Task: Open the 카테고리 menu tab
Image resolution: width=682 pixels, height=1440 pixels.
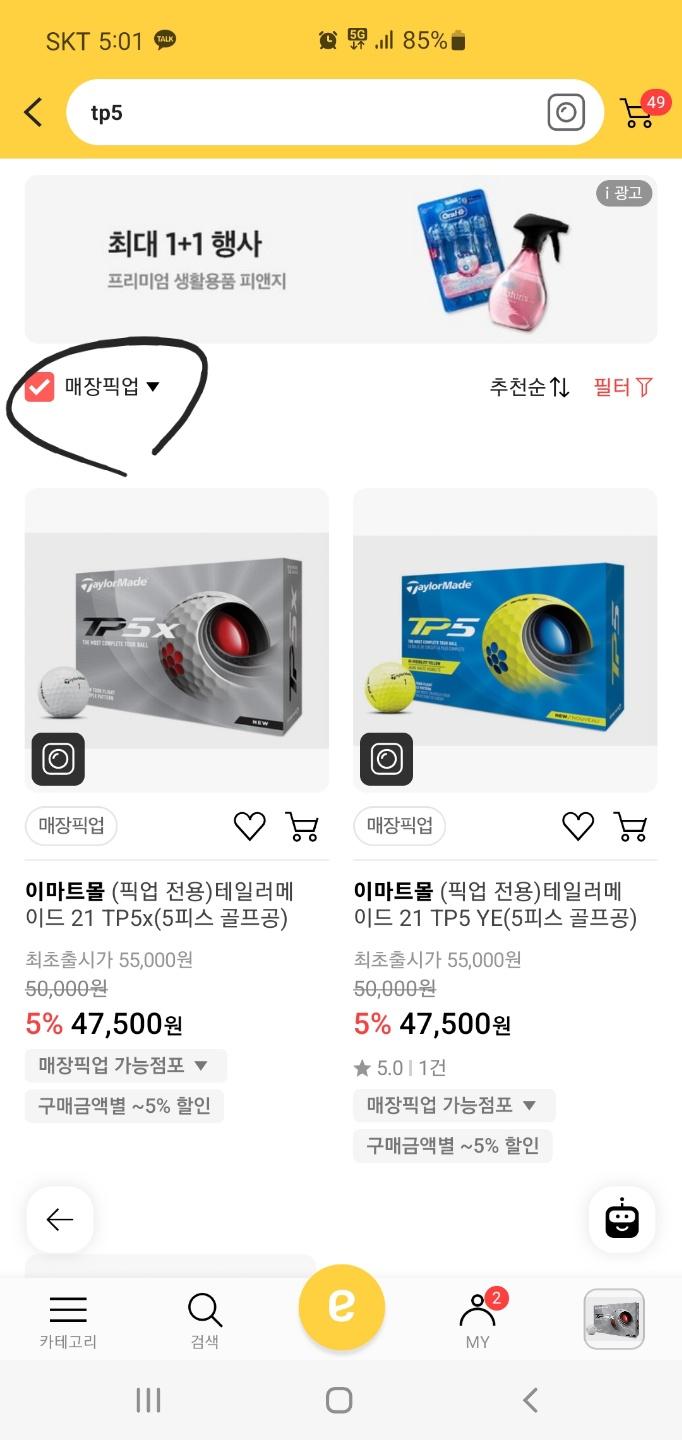Action: [68, 1320]
